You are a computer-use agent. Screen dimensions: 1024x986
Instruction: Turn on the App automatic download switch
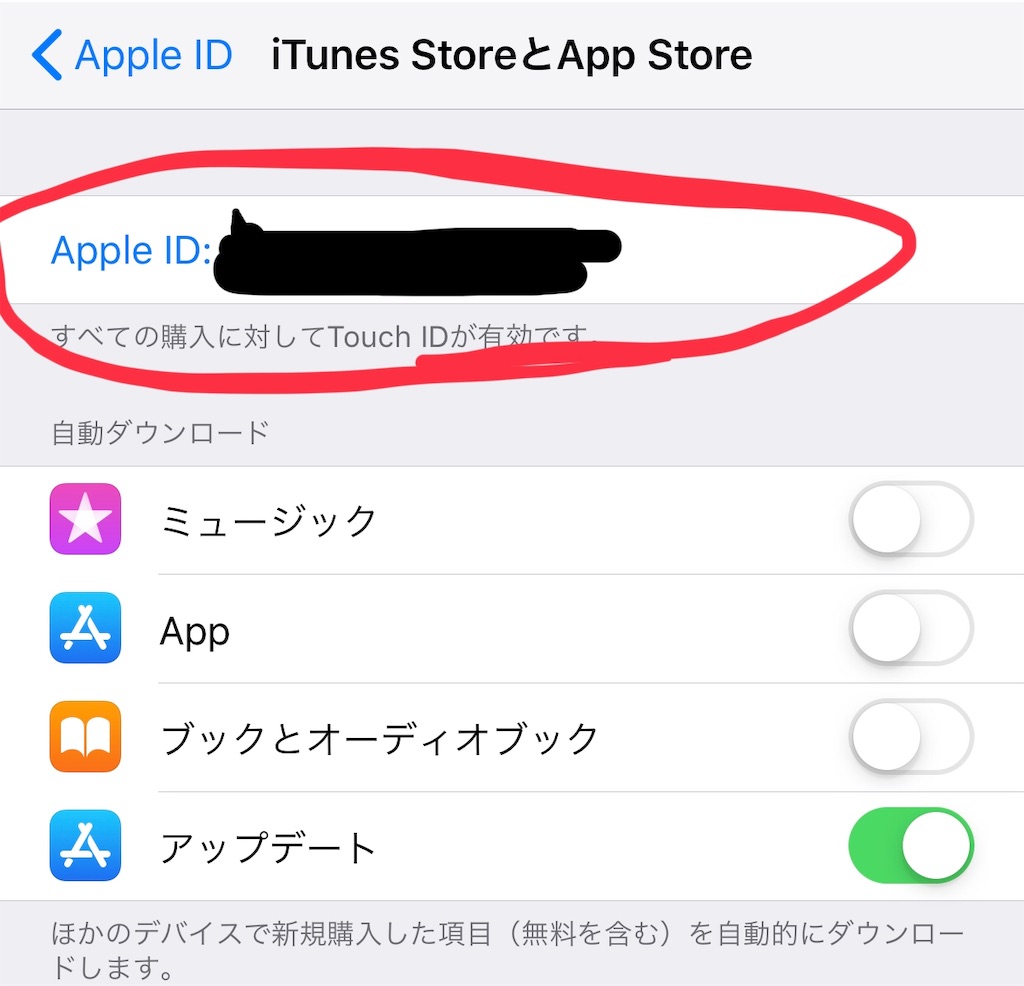[910, 628]
